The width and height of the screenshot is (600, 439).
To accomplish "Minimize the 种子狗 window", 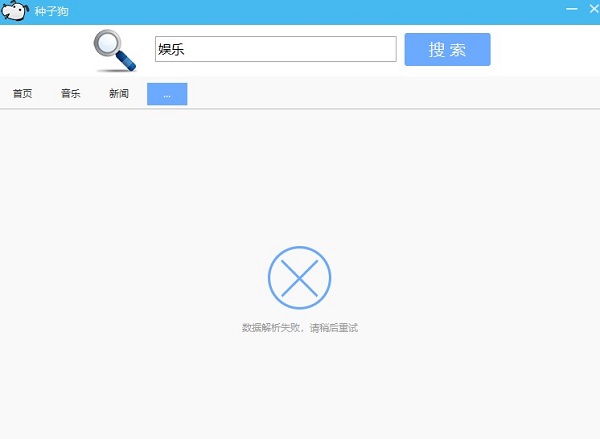I will (x=569, y=10).
